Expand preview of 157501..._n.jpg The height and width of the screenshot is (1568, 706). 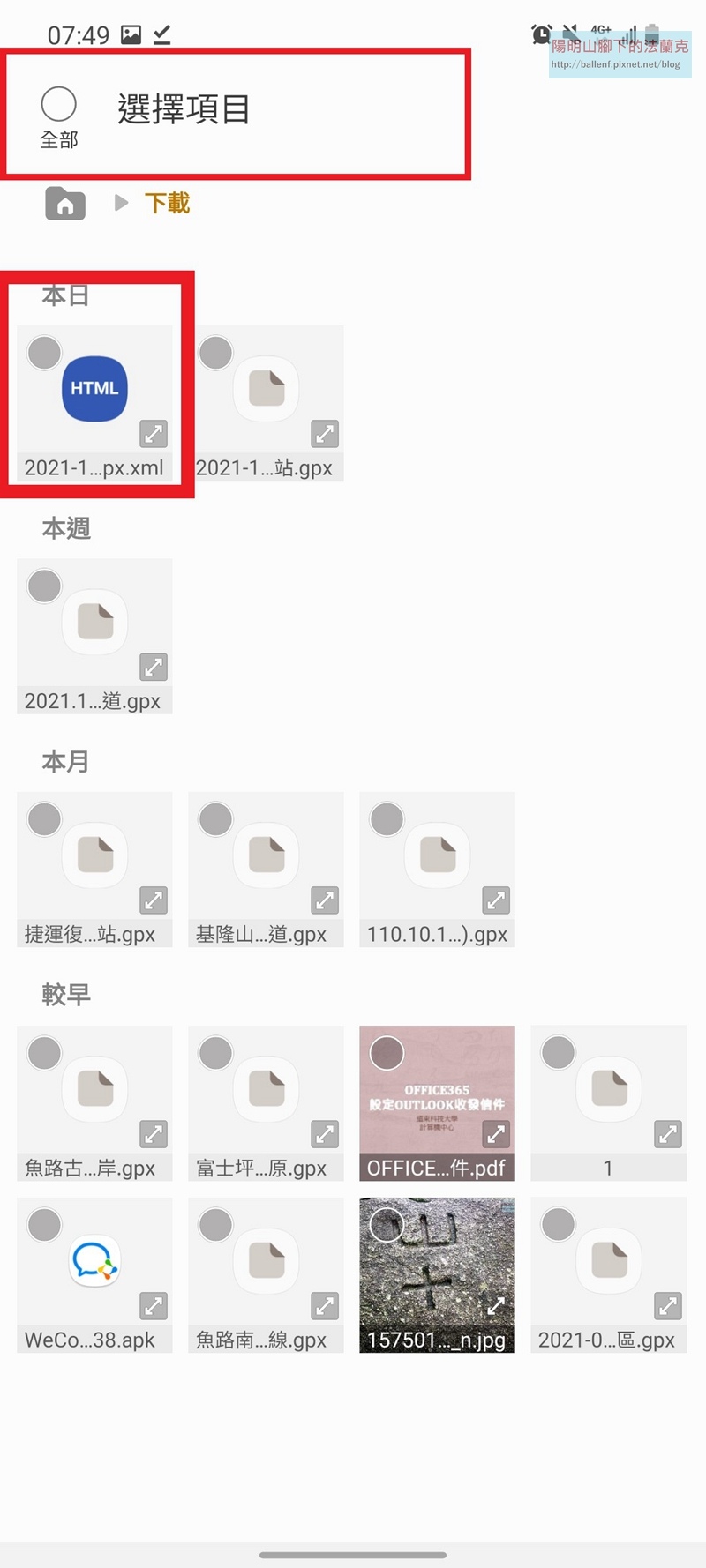pos(496,1305)
